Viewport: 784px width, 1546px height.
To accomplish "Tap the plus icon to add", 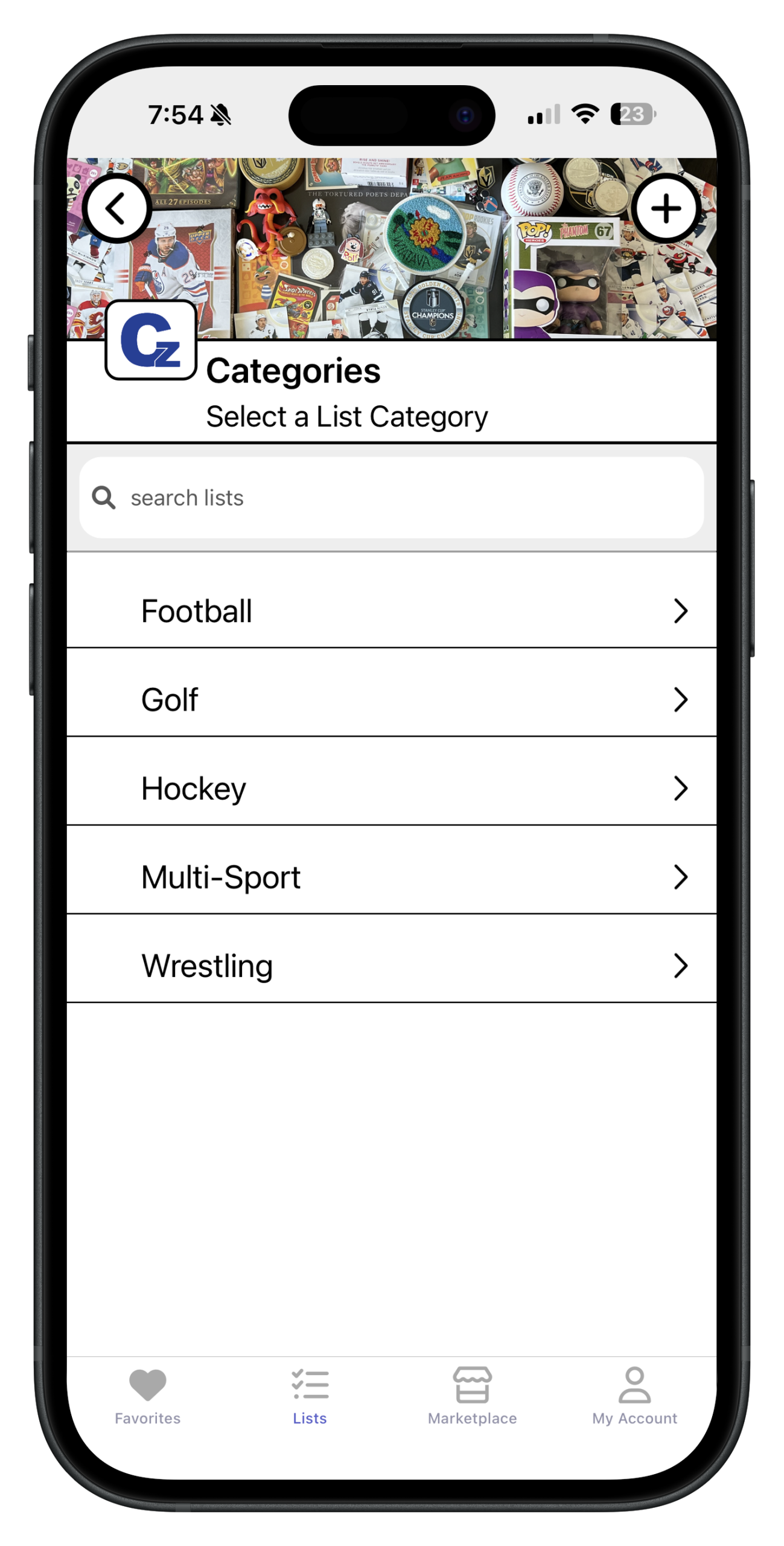I will click(666, 209).
